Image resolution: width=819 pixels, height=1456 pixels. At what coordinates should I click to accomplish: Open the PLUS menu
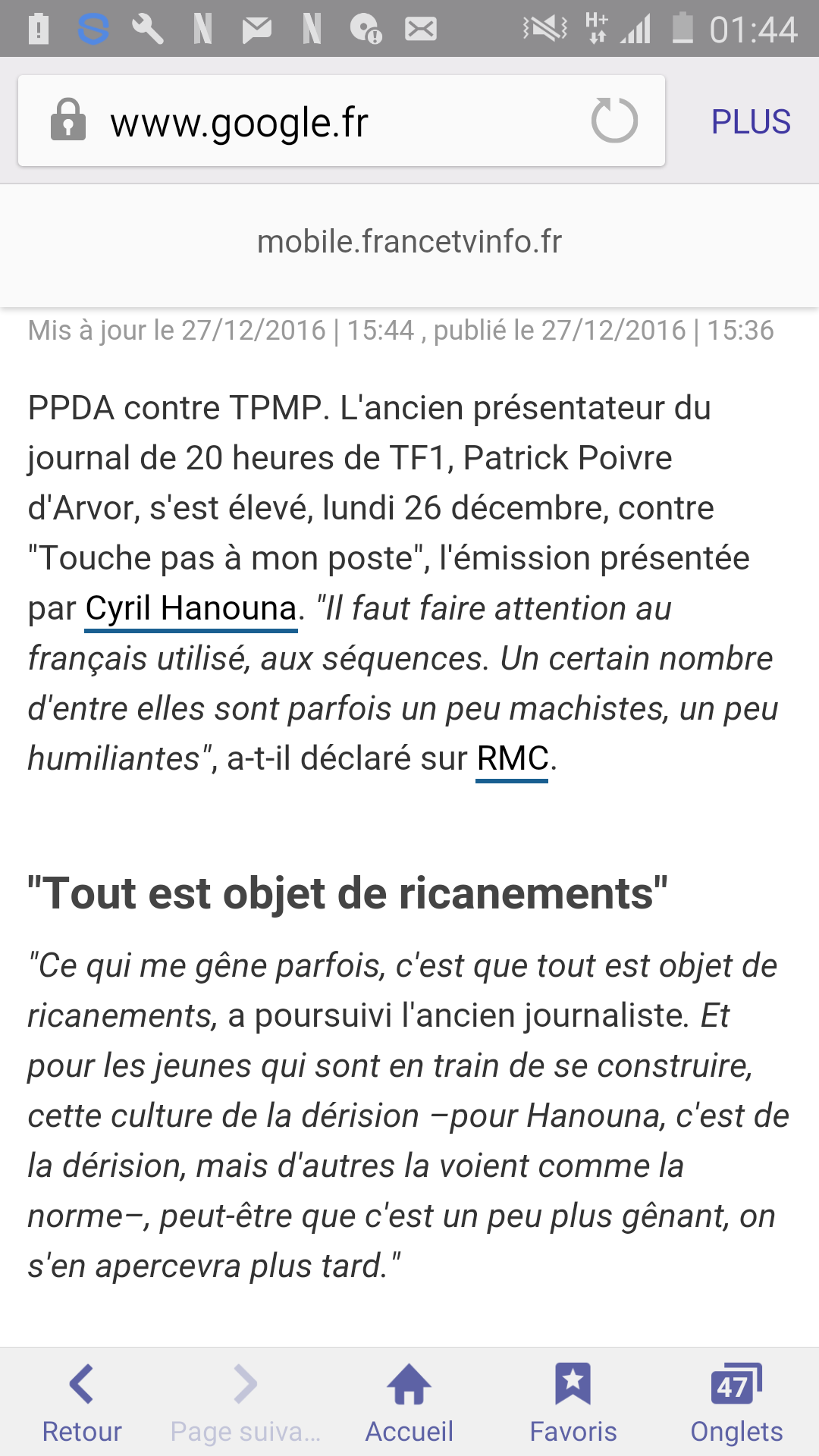tap(751, 121)
